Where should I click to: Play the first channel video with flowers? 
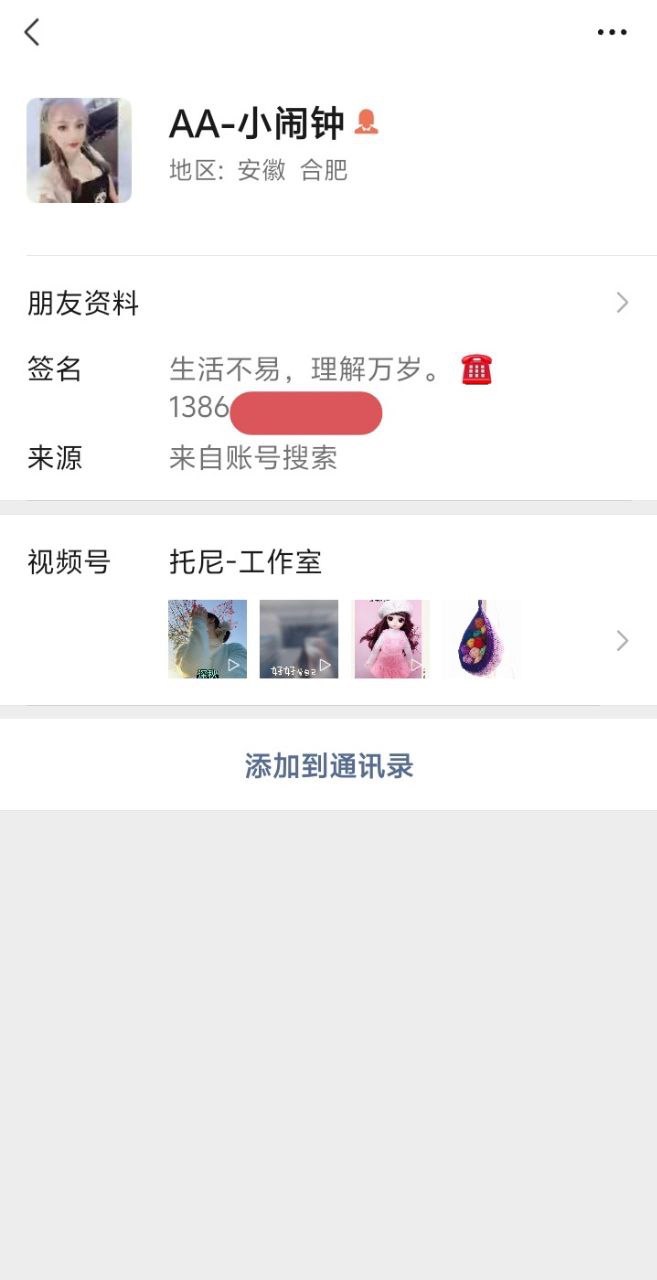tap(207, 639)
